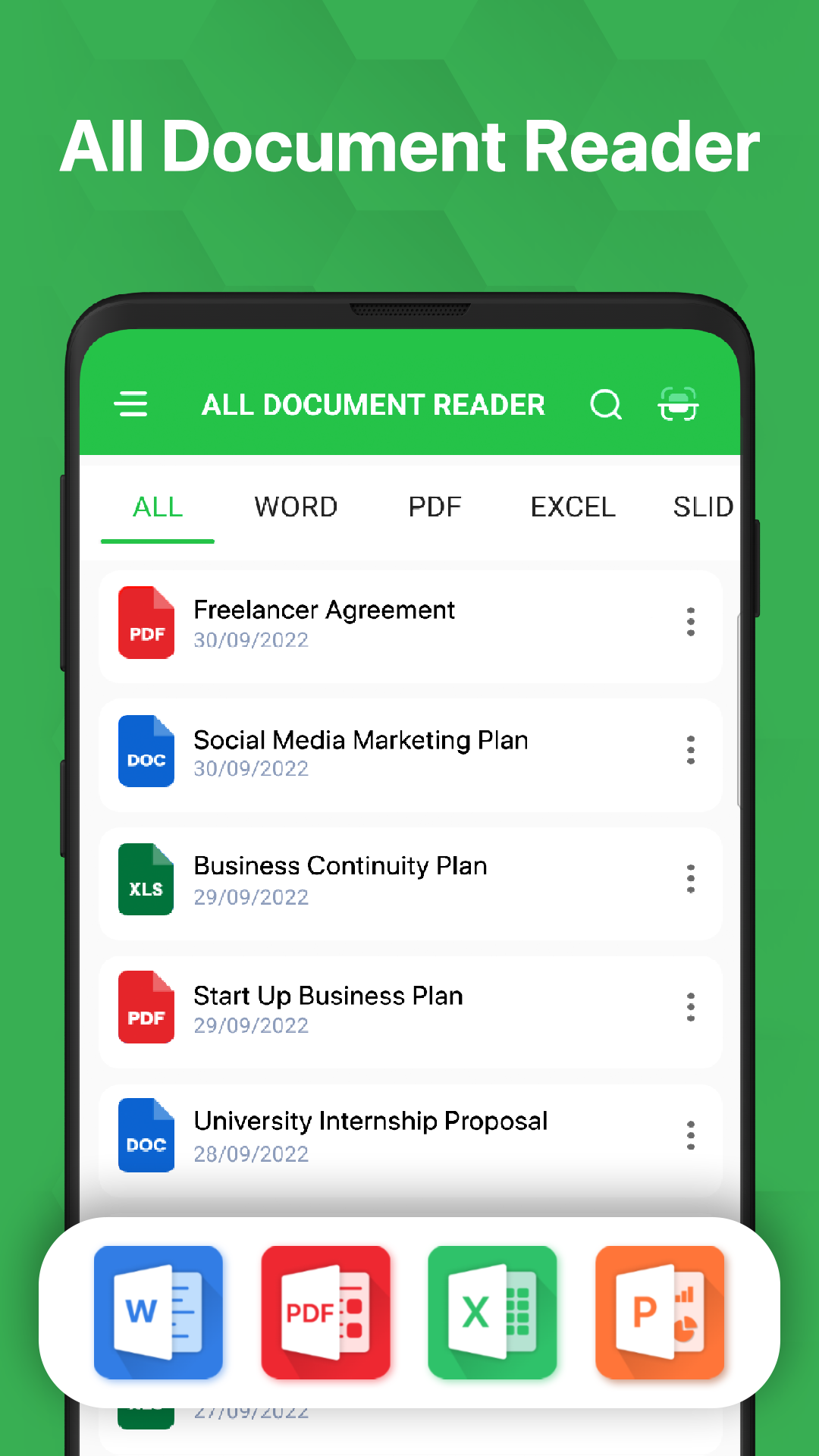The image size is (819, 1456).
Task: Open options menu for University Internship Proposal
Action: tap(691, 1134)
